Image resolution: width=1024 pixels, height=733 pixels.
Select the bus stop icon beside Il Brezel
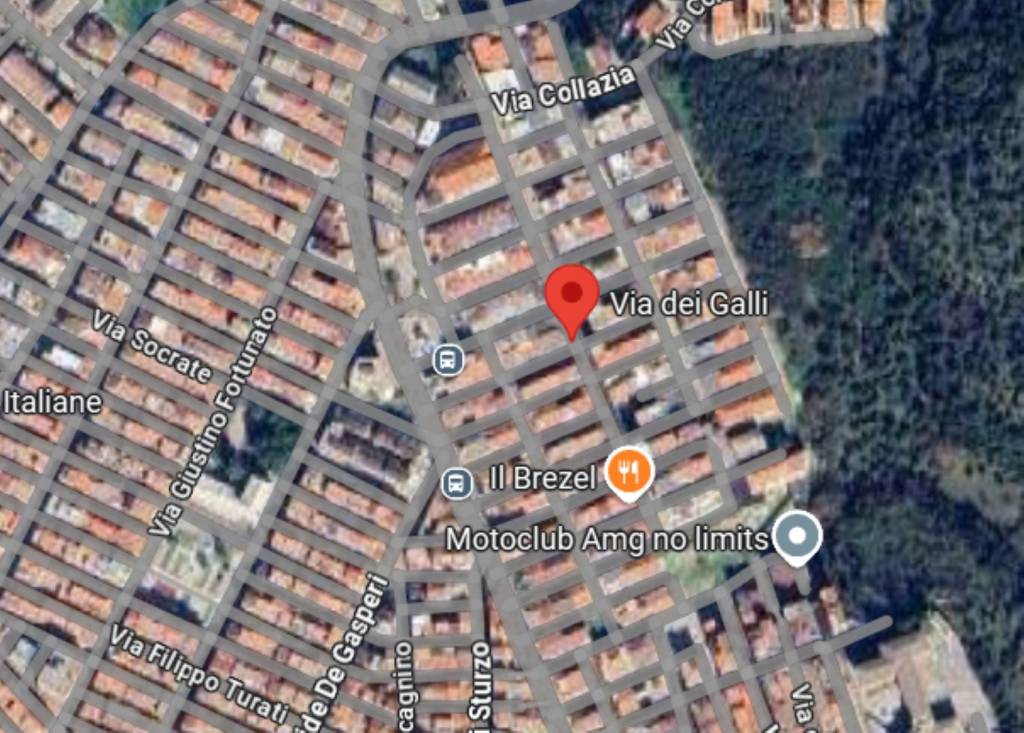[457, 484]
